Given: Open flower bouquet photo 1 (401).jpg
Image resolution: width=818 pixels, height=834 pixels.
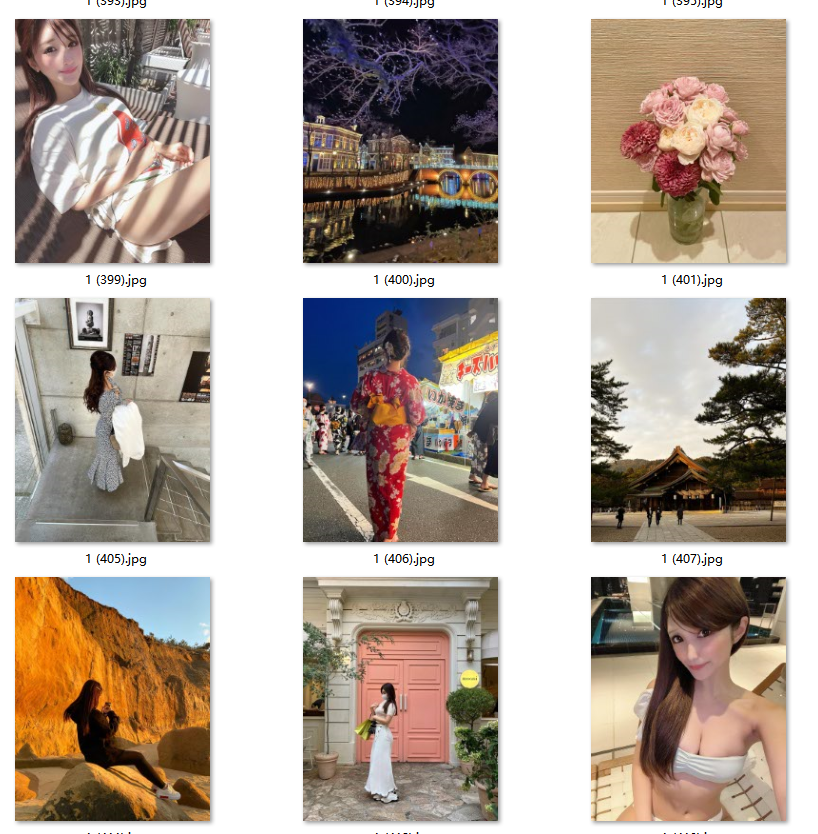Looking at the screenshot, I should (688, 141).
